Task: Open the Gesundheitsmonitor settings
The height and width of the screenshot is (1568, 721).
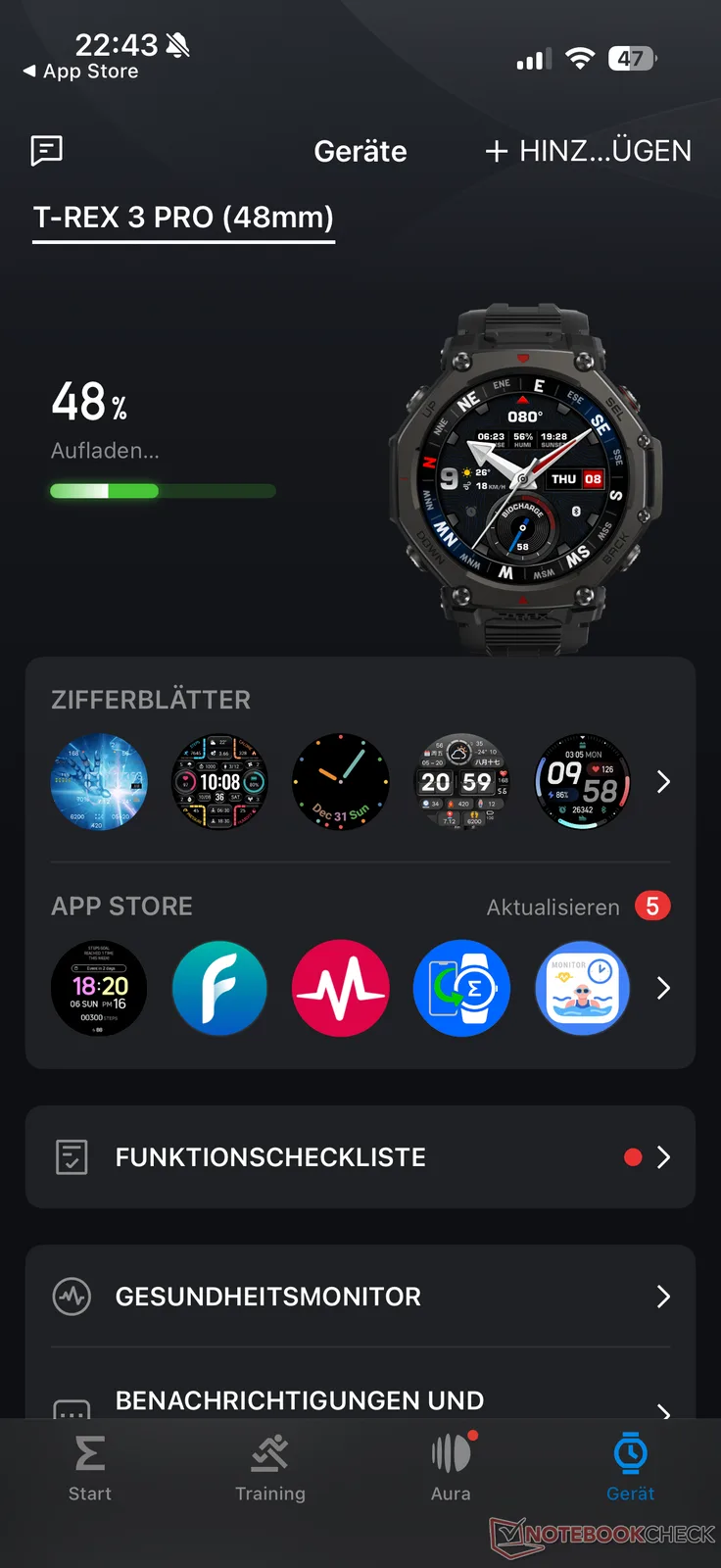Action: click(x=360, y=1297)
